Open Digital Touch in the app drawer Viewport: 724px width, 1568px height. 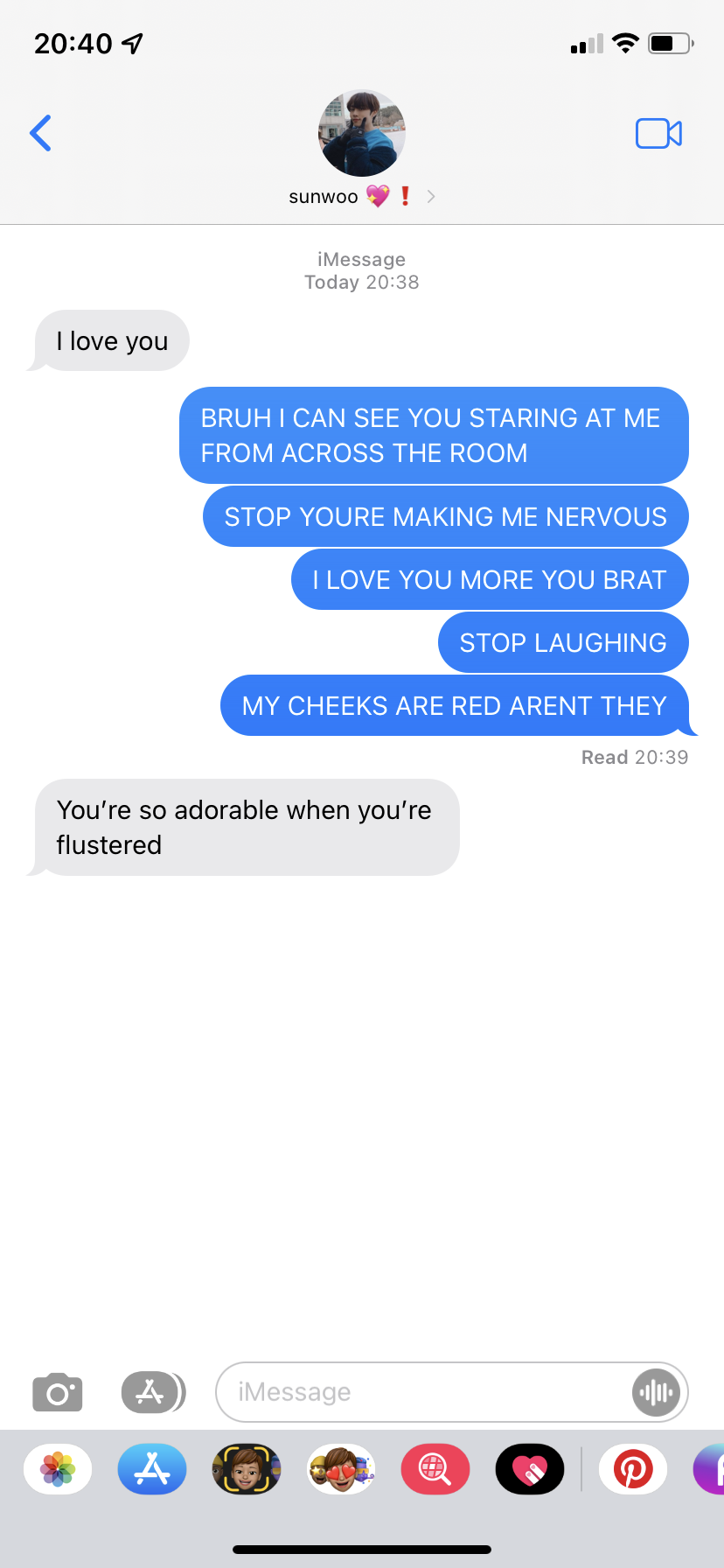(x=530, y=1469)
